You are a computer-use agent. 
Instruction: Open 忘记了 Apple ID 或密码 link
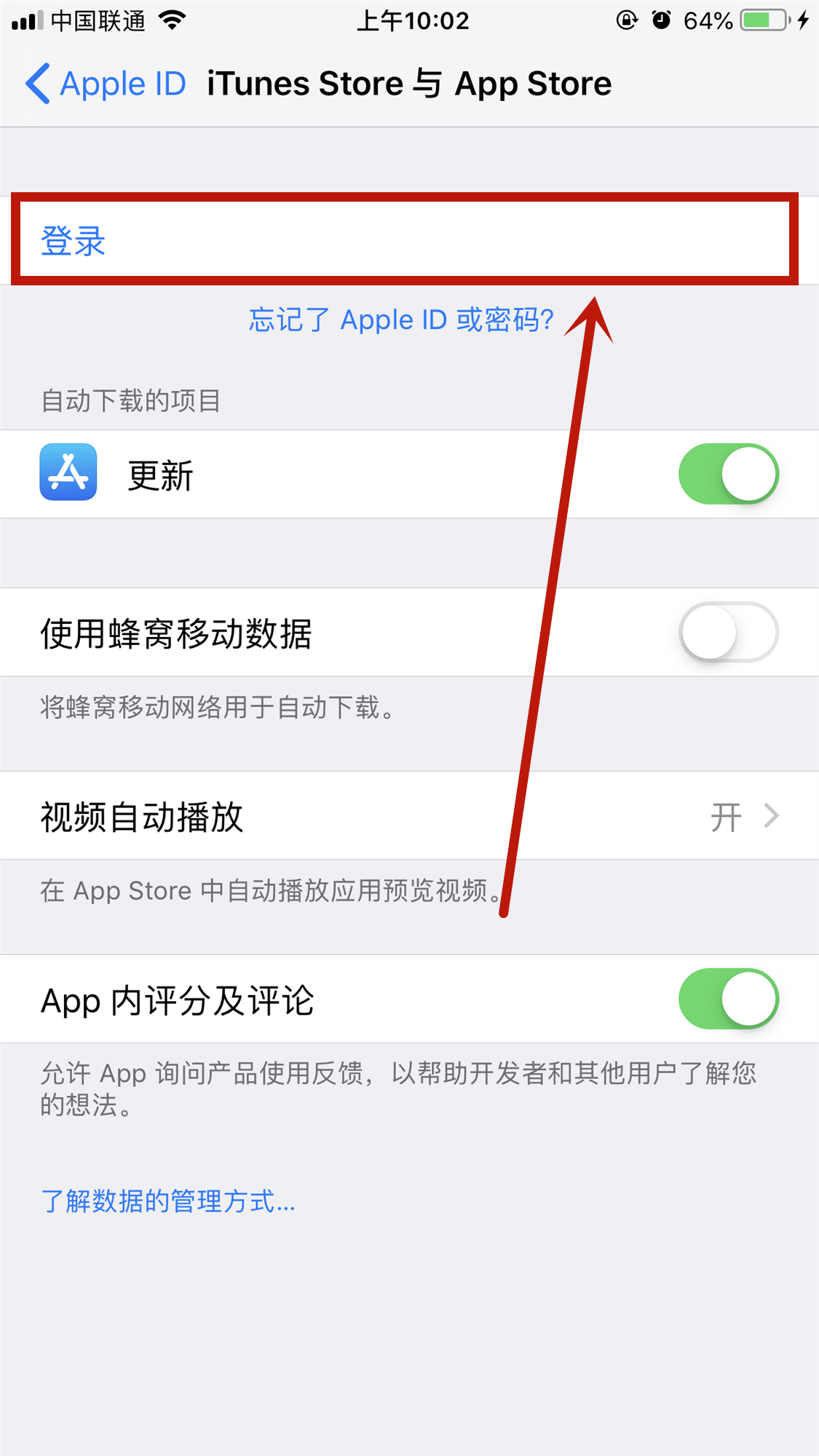coord(401,320)
